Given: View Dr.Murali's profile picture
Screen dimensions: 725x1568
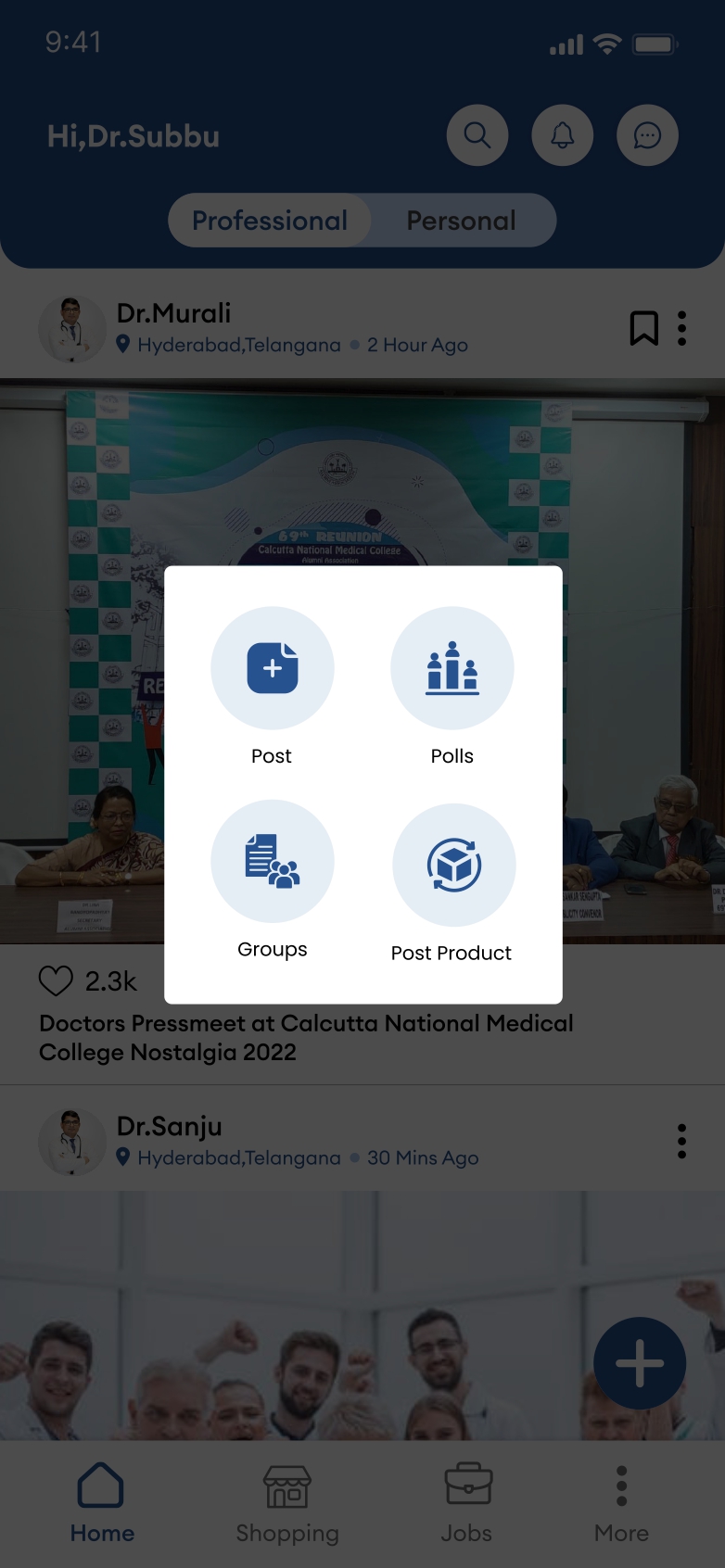Looking at the screenshot, I should 71,329.
